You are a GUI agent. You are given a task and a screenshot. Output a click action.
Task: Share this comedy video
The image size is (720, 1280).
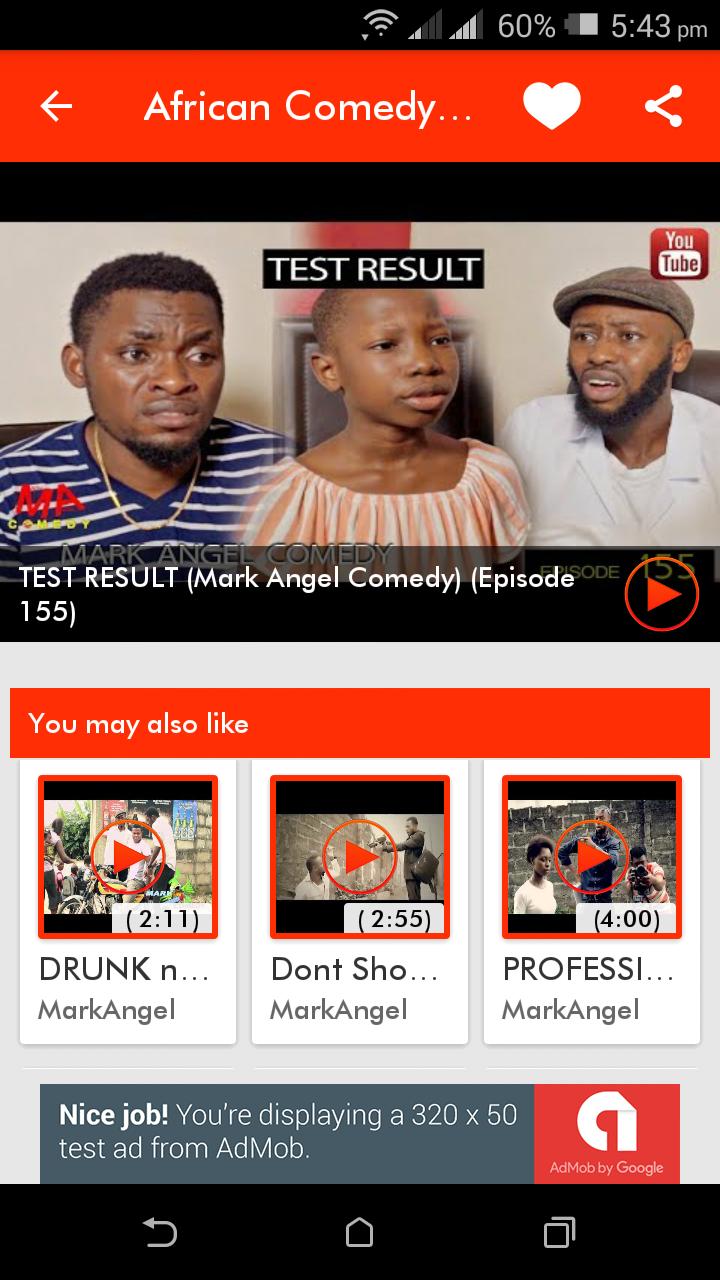(x=663, y=106)
